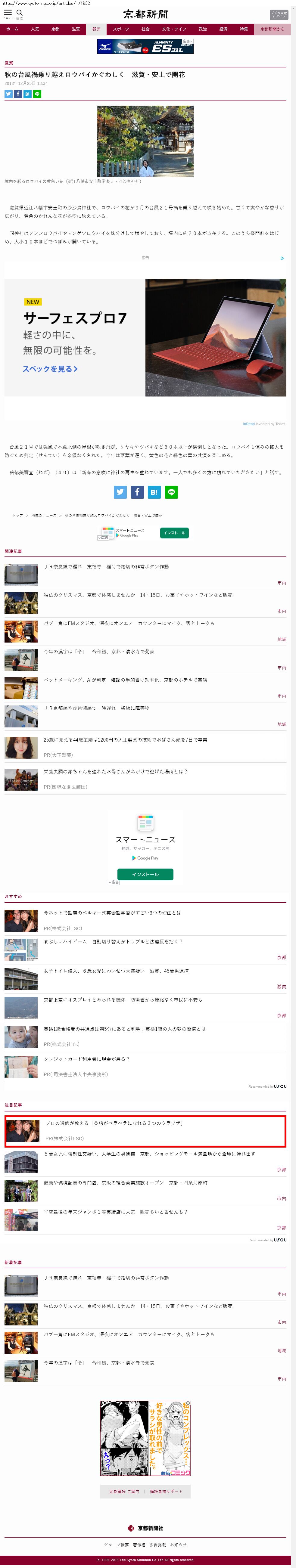
Task: Open the 平成最後の年末ジャンボ article
Action: coord(115,1212)
